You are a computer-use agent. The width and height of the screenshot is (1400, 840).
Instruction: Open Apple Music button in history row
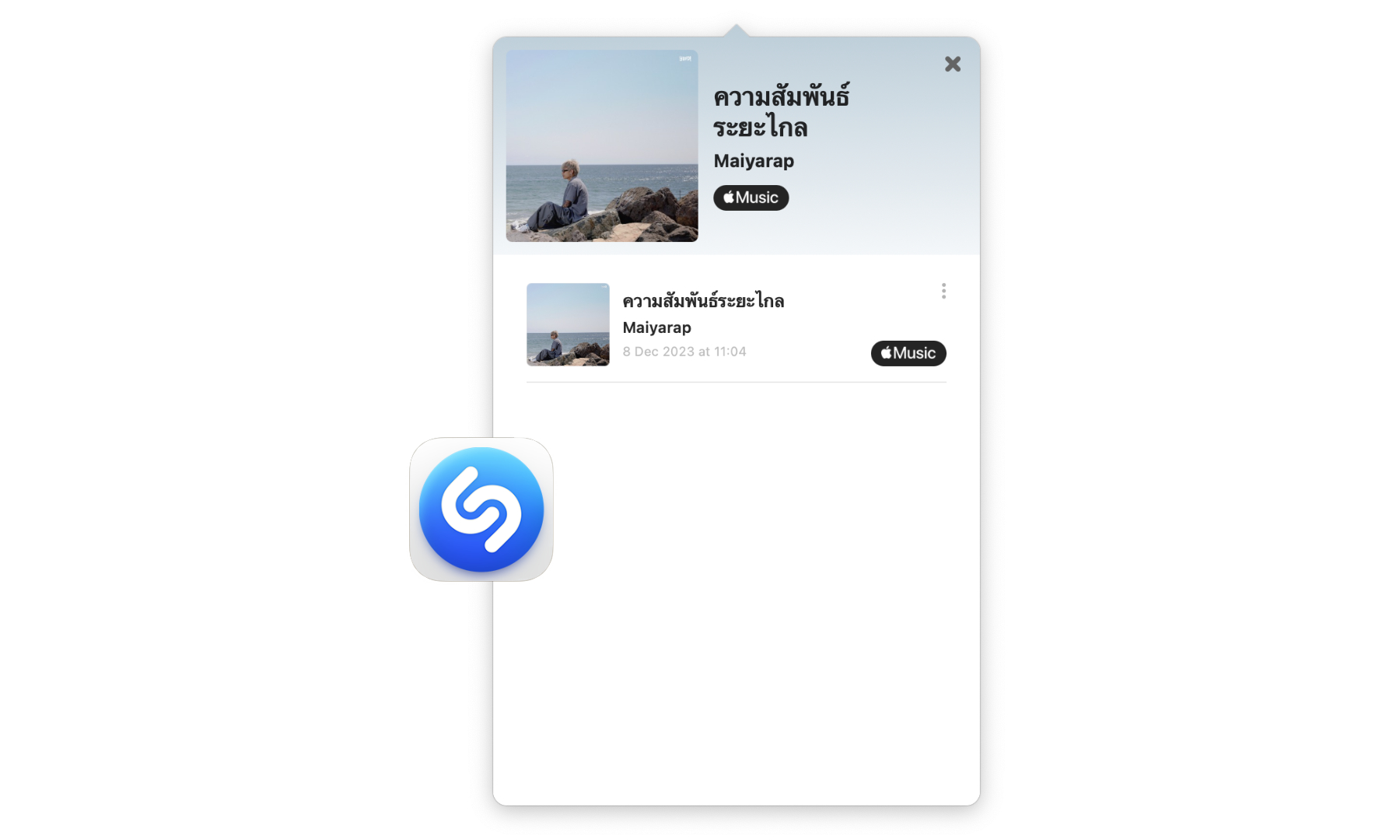pos(908,353)
